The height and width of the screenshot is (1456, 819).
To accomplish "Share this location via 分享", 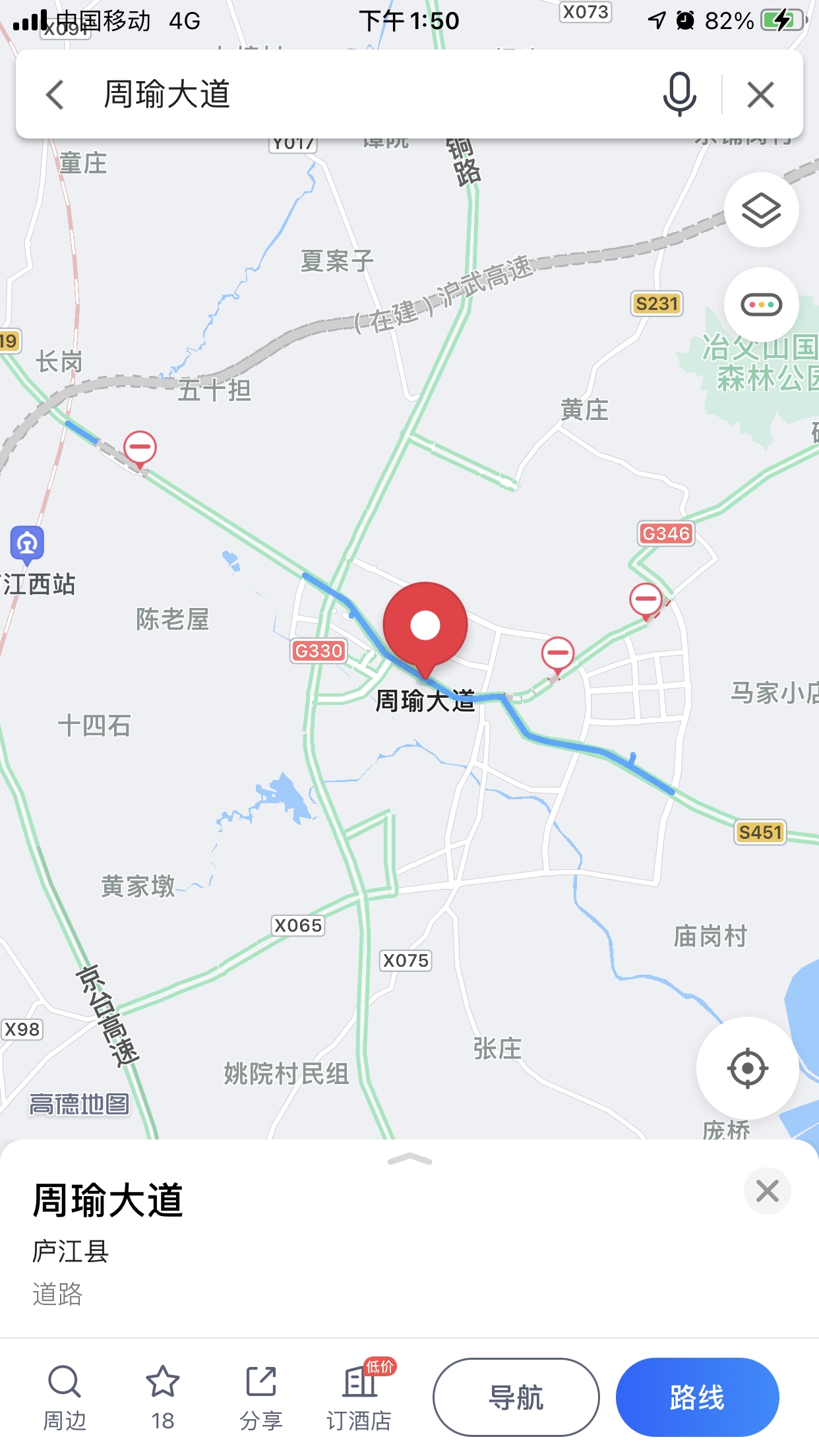I will [x=261, y=1397].
